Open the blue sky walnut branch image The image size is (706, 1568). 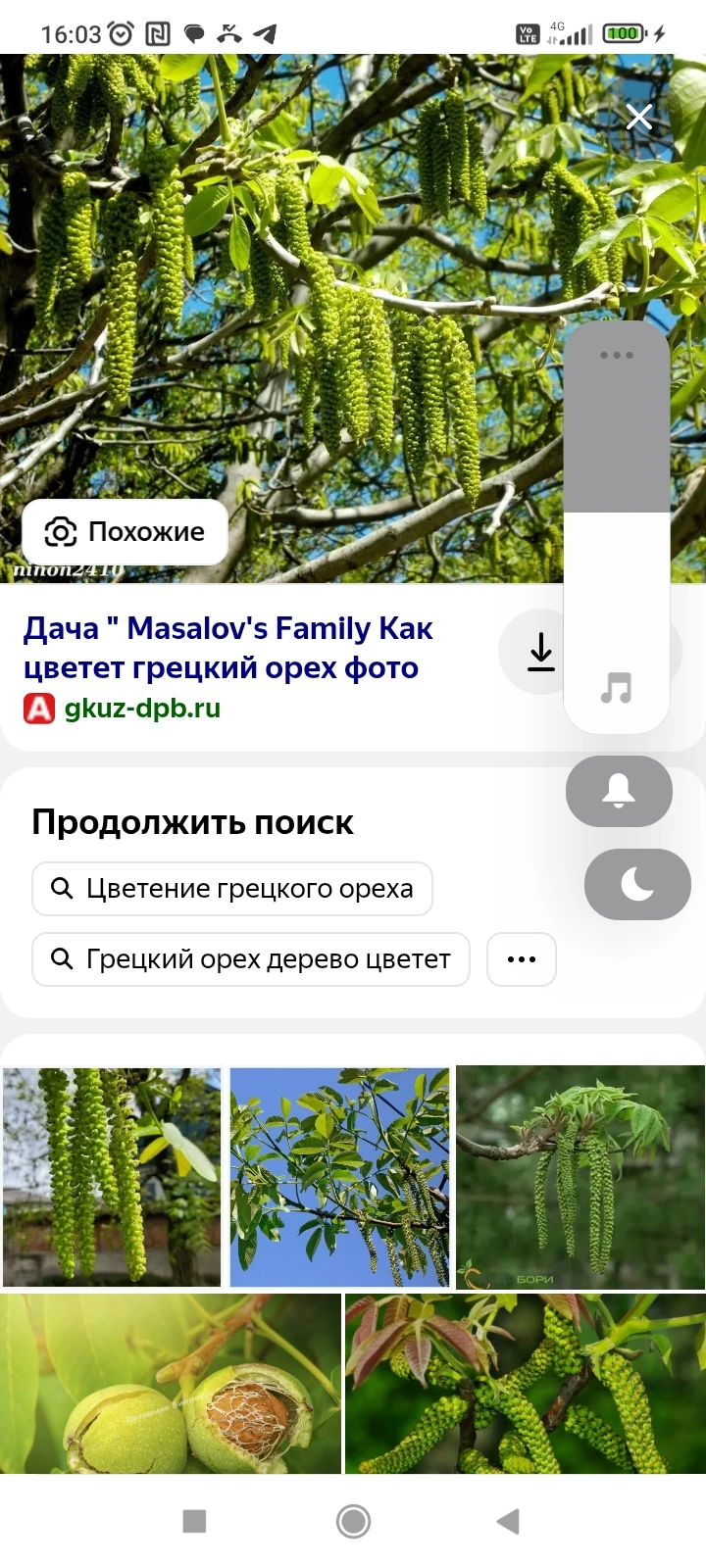click(x=339, y=1176)
